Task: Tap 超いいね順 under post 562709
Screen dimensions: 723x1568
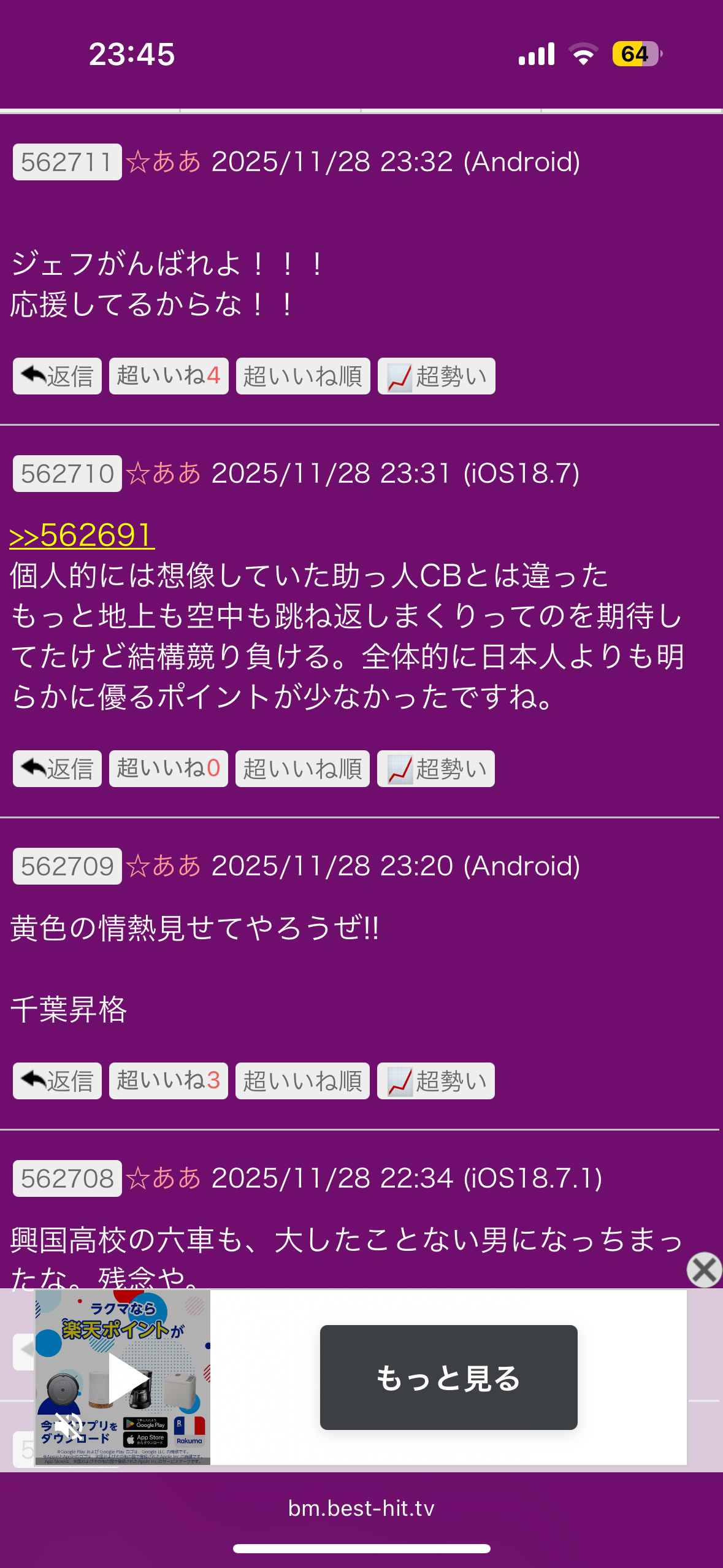Action: (x=302, y=1081)
